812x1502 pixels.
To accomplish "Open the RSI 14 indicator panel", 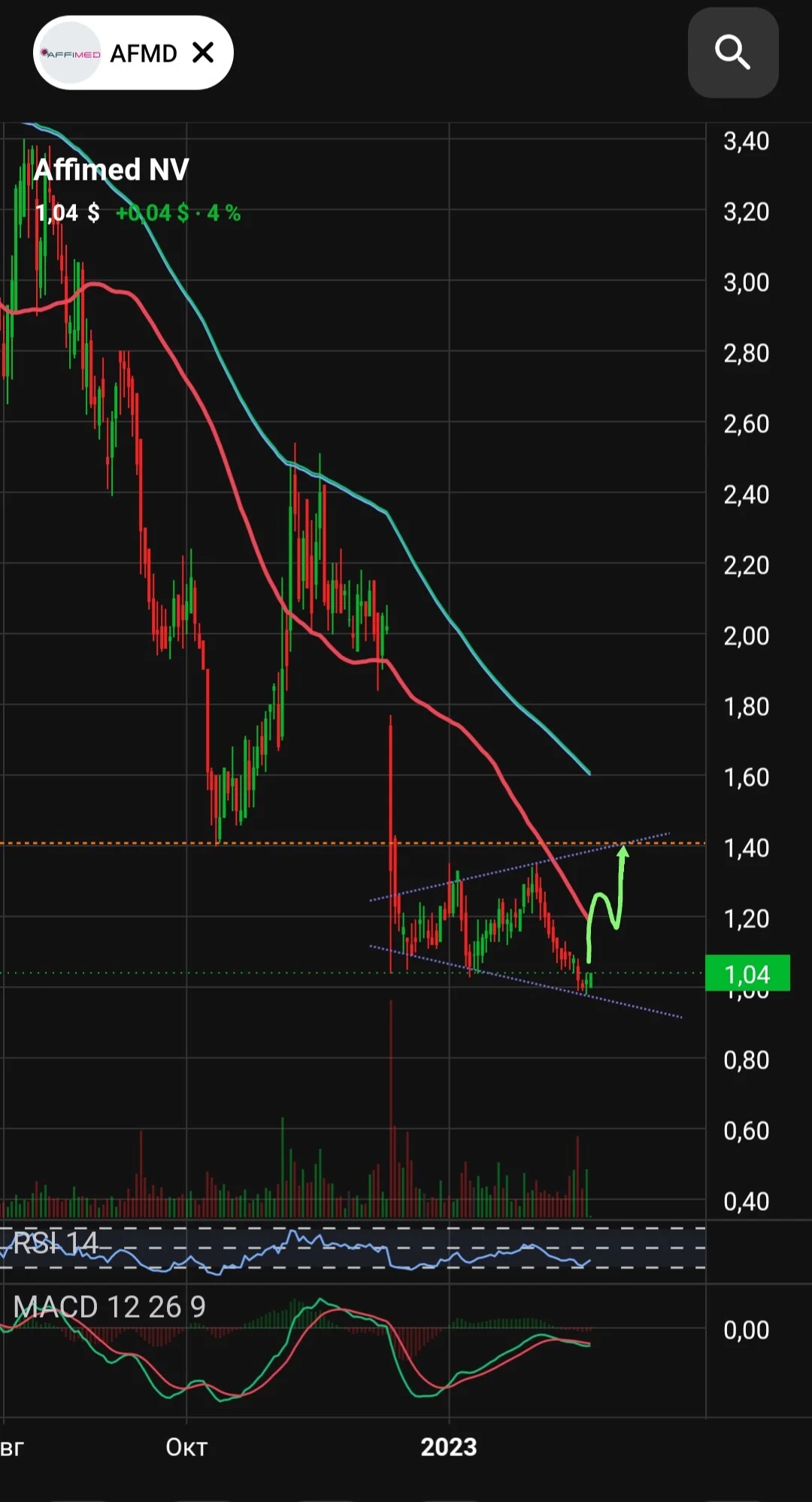I will pos(56,1243).
